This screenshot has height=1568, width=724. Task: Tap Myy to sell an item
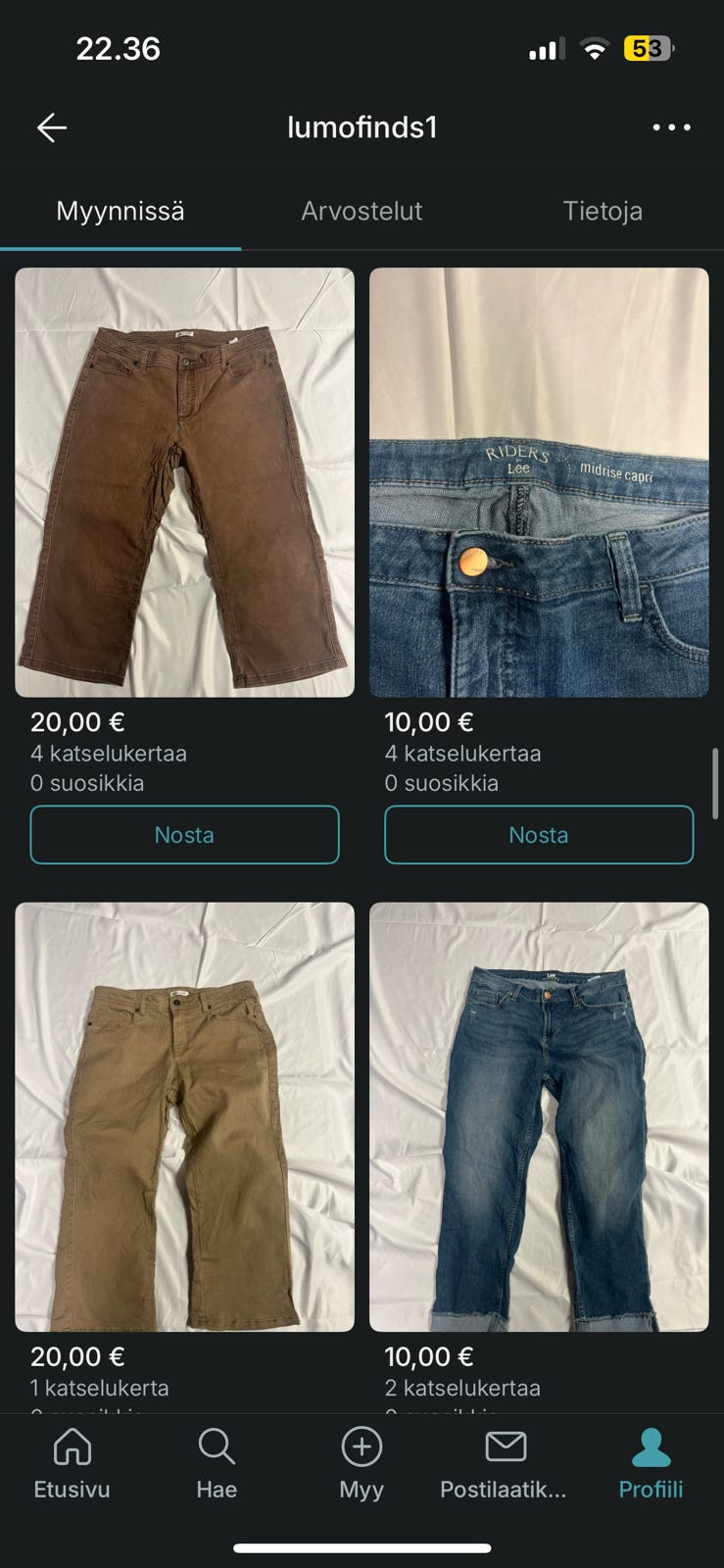(x=362, y=1464)
